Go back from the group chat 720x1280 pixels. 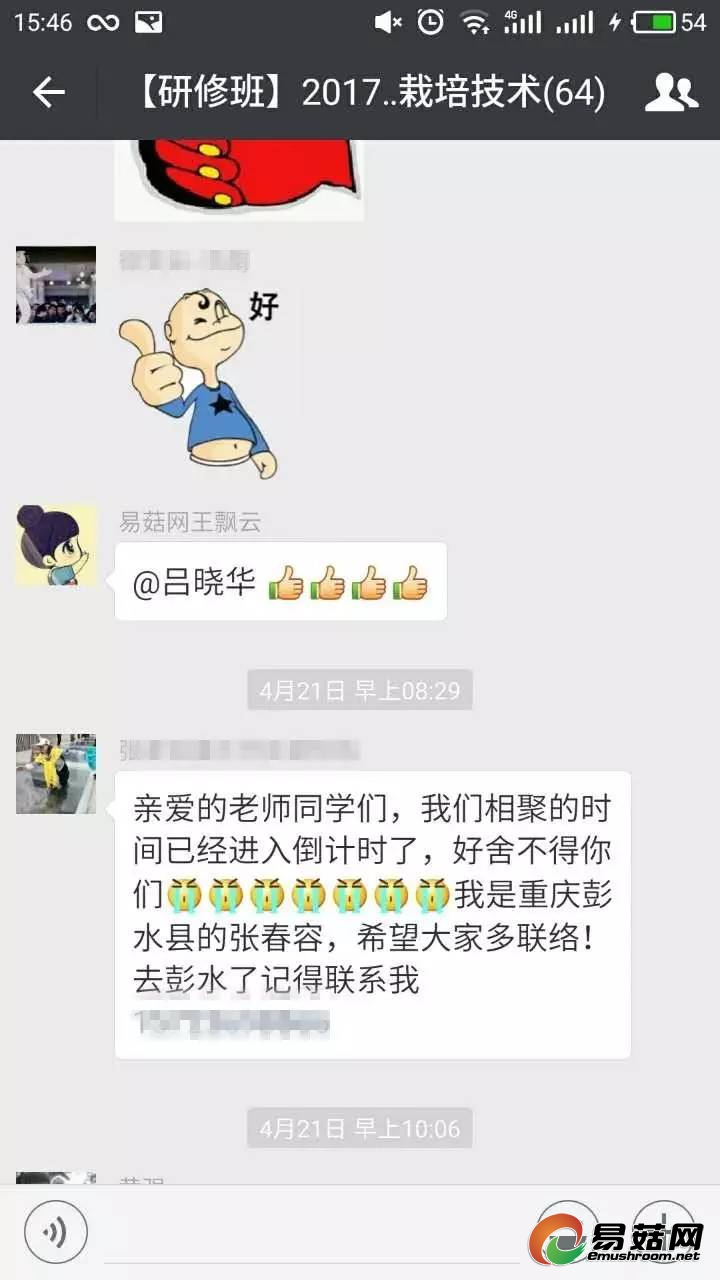tap(48, 93)
